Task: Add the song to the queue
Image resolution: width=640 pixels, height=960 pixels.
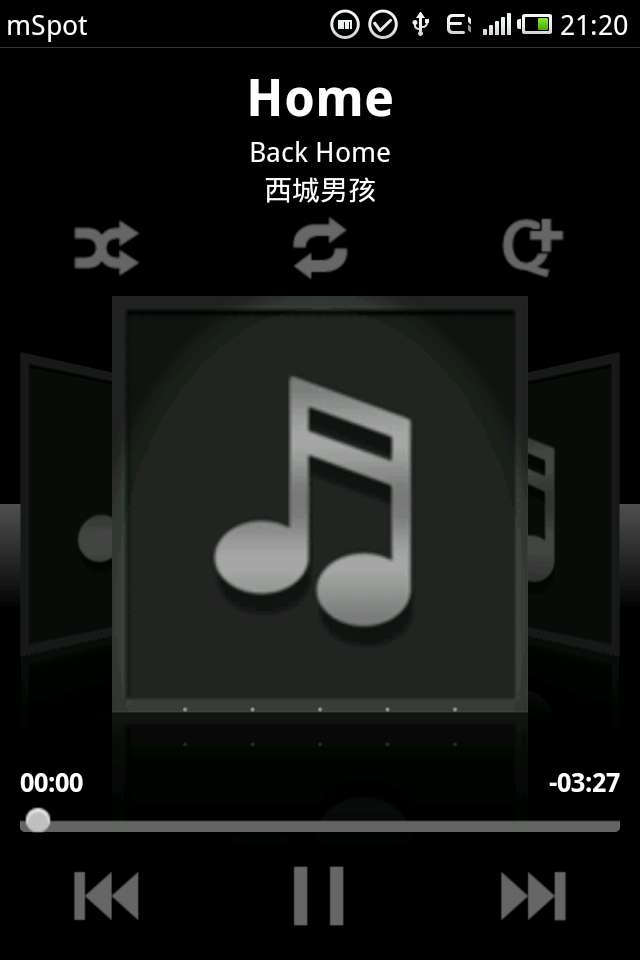Action: pyautogui.click(x=532, y=248)
